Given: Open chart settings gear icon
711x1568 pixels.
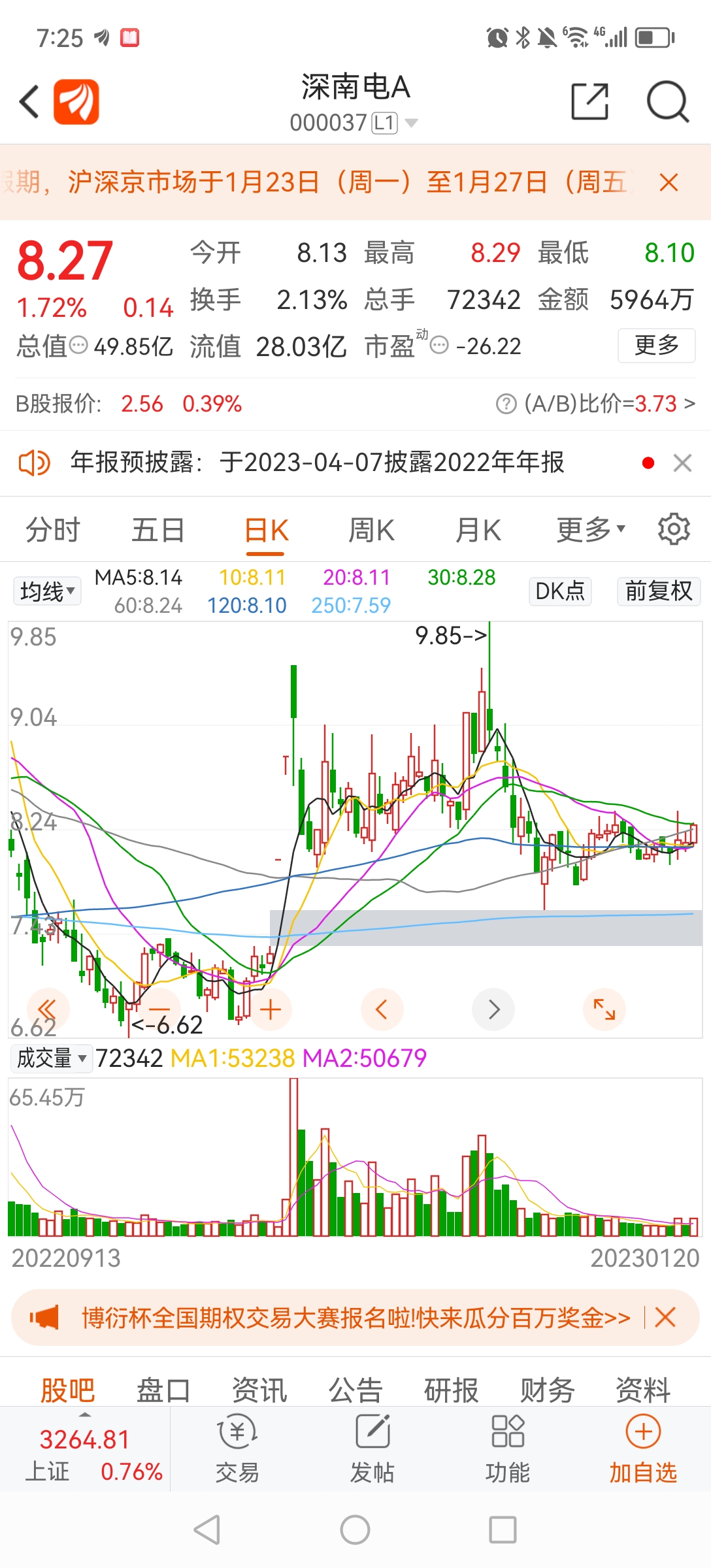Looking at the screenshot, I should 674,529.
